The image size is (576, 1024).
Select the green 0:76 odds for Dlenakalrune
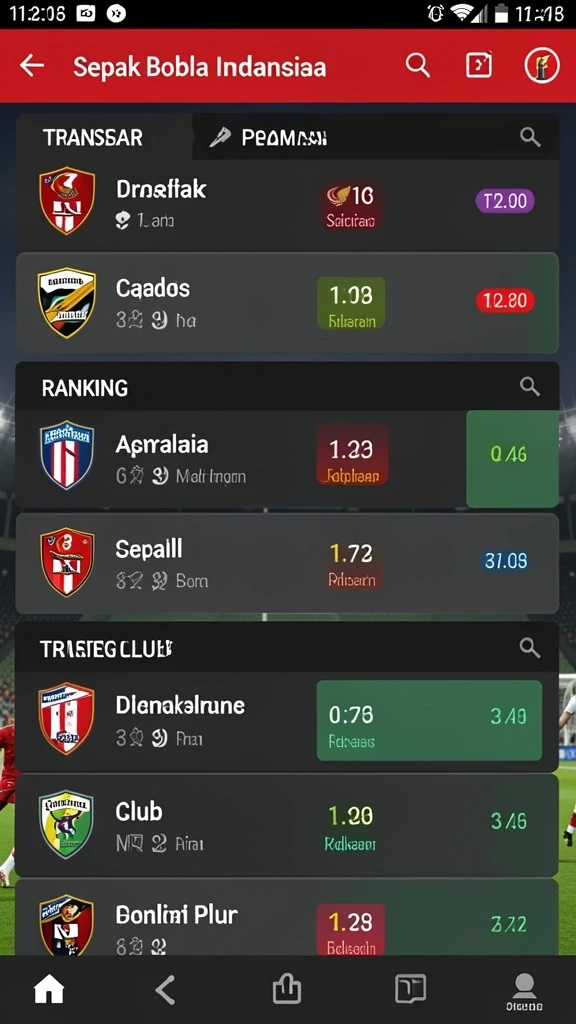[429, 720]
